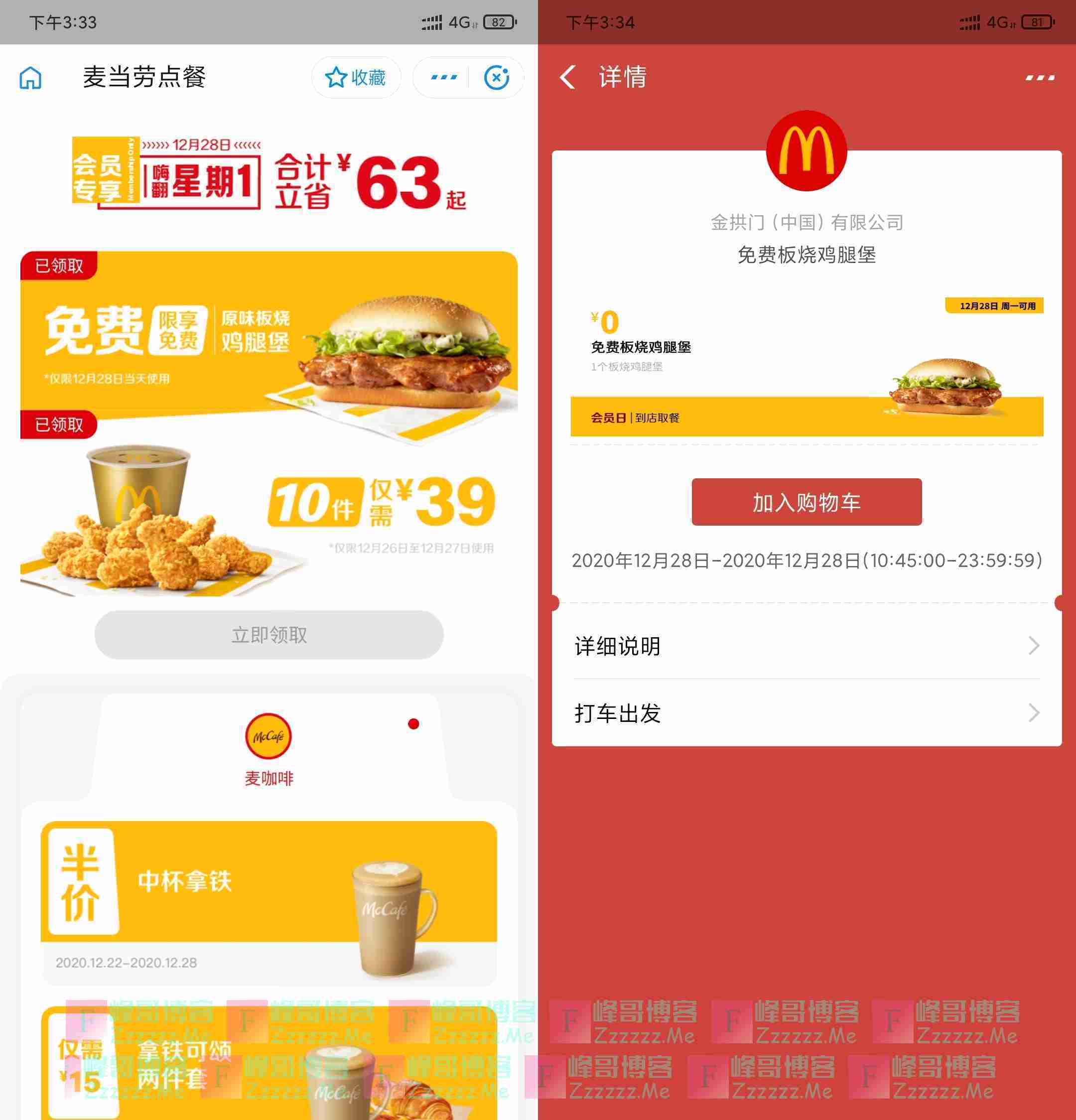Screen dimensions: 1076x1120
Task: Tap 加入购物车 to add the coupon
Action: tap(807, 502)
